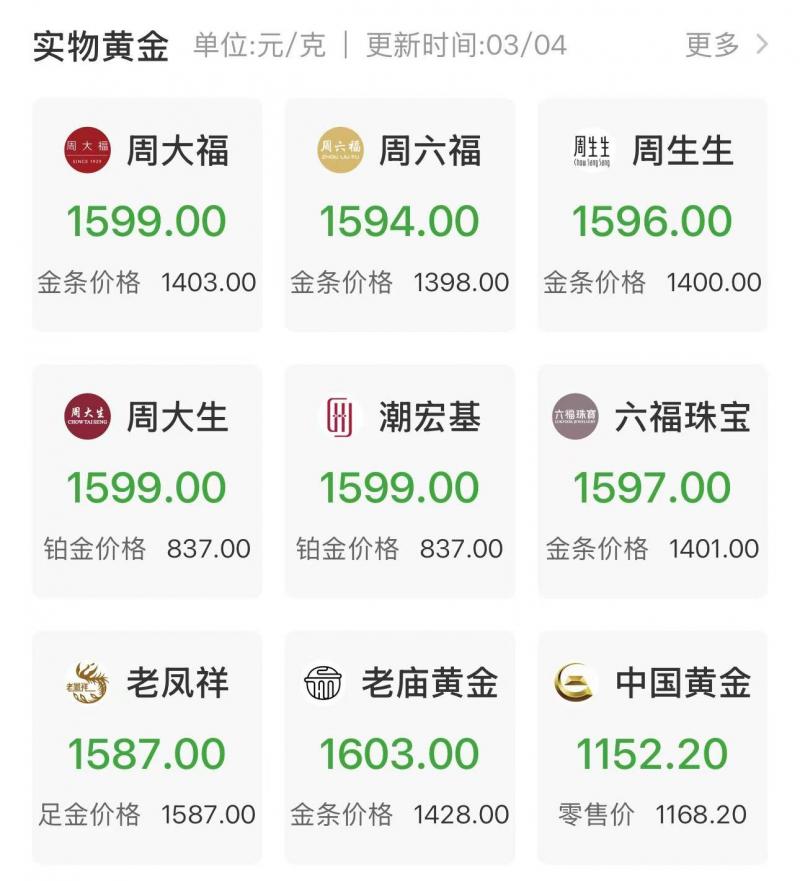Click the 老庙黄金 price 1603.00

(397, 754)
